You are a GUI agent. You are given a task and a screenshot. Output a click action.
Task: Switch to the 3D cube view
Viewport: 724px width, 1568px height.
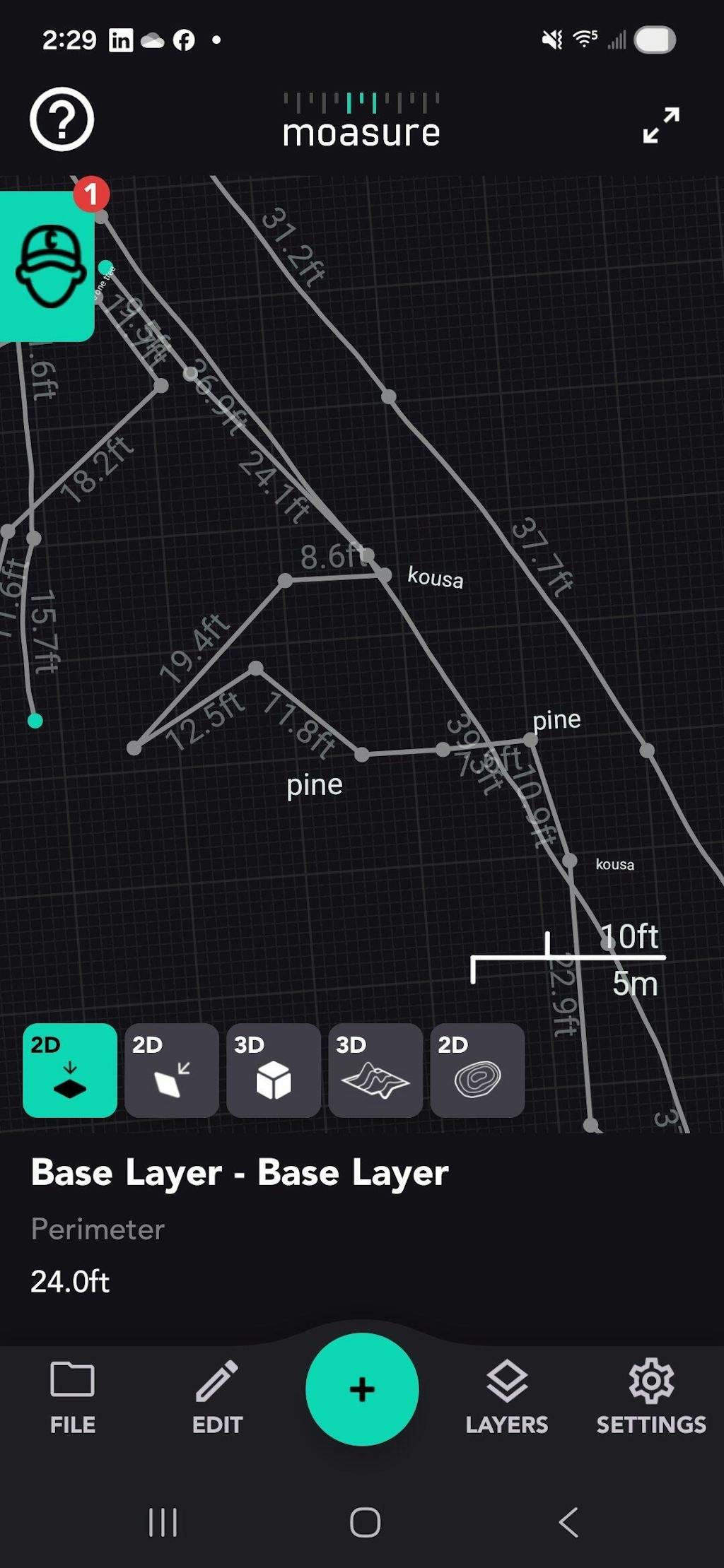tap(274, 1070)
